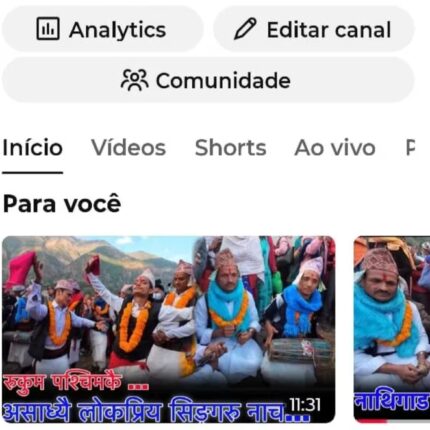Open channel Analytics
The image size is (430, 430).
(x=102, y=29)
